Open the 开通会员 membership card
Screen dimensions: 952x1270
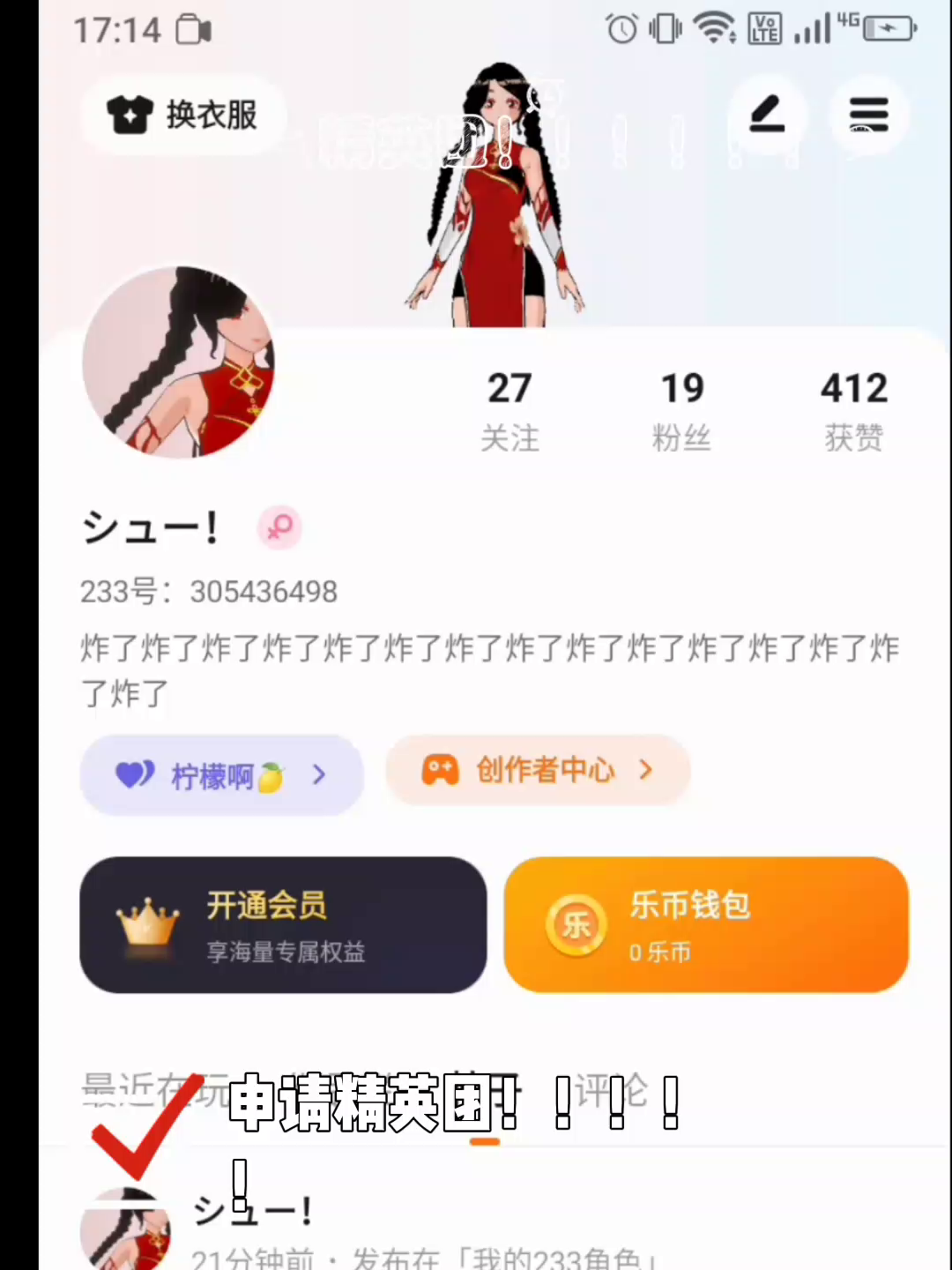click(283, 925)
